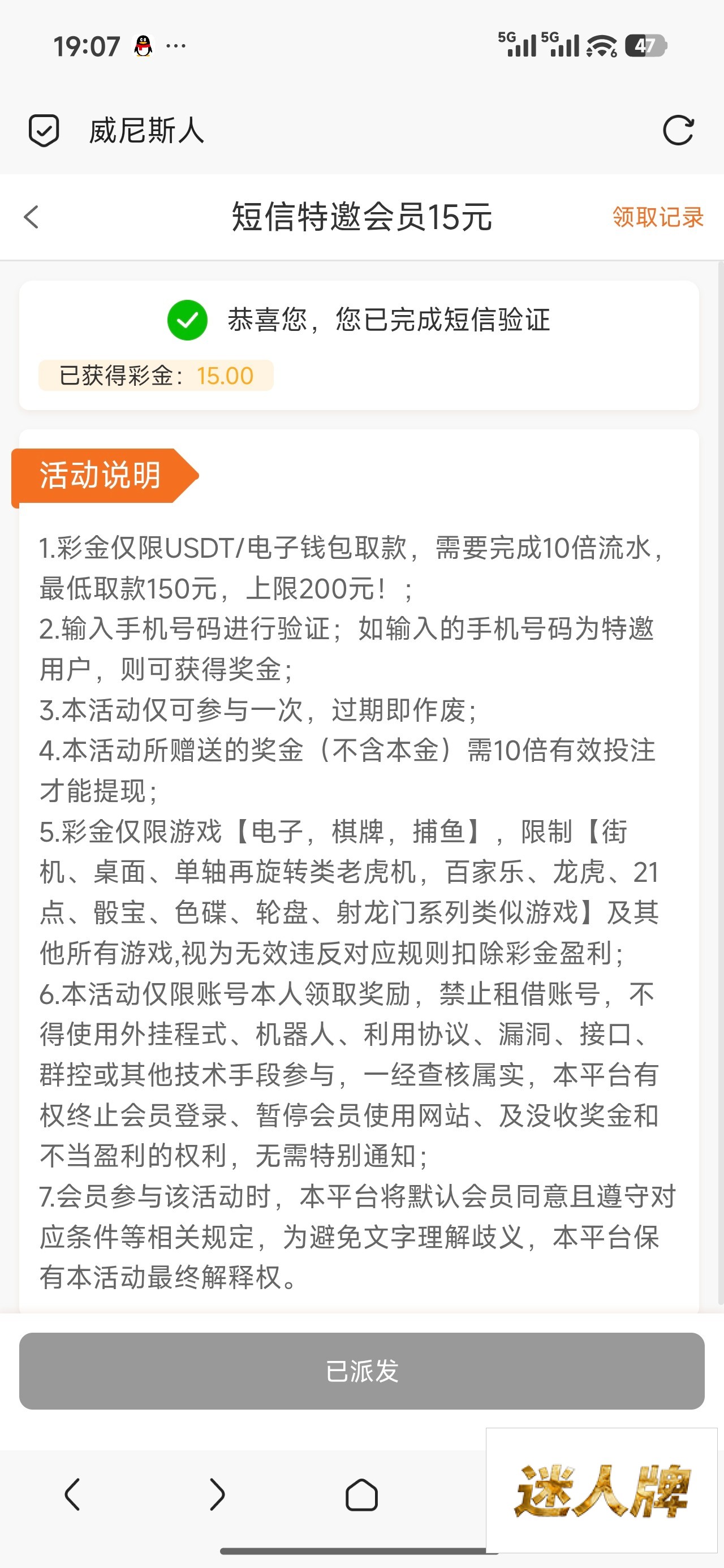Navigate browser back with bottom left arrow
The image size is (724, 1568).
click(72, 1494)
